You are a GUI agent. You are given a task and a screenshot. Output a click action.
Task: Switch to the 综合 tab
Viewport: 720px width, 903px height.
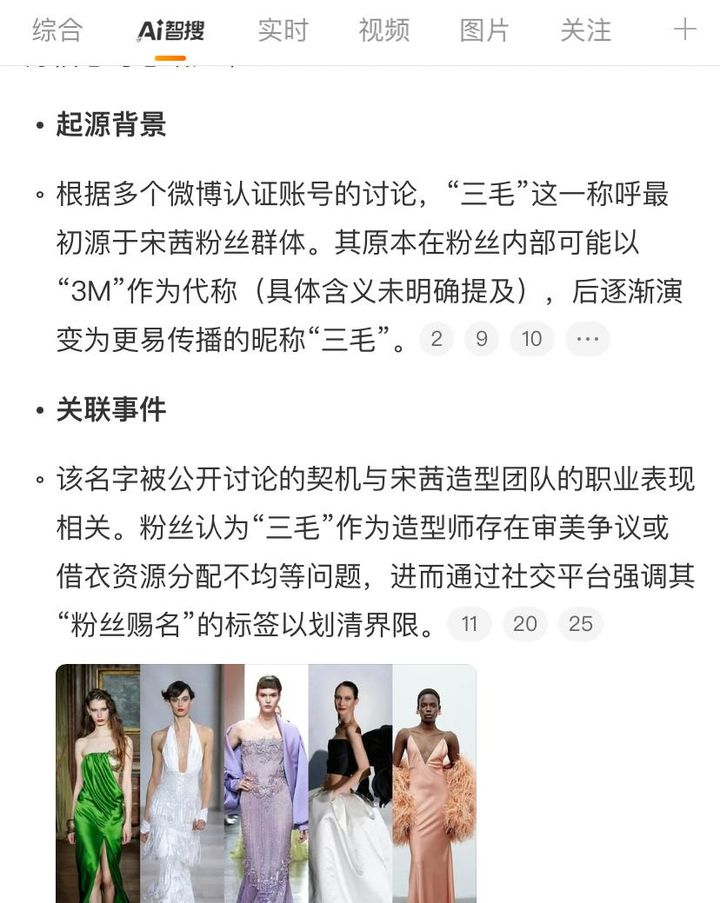pos(57,30)
